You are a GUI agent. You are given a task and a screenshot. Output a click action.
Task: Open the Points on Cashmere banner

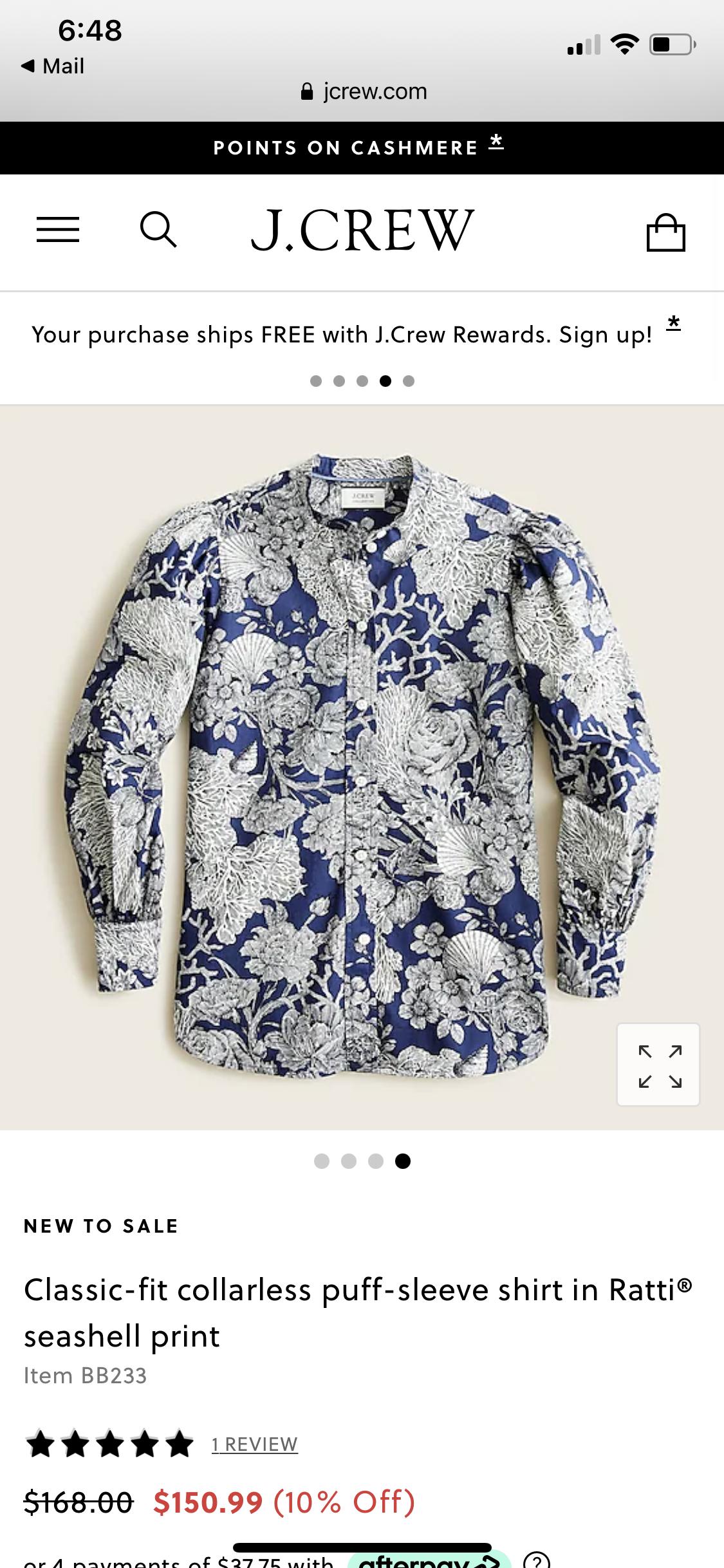(x=358, y=147)
